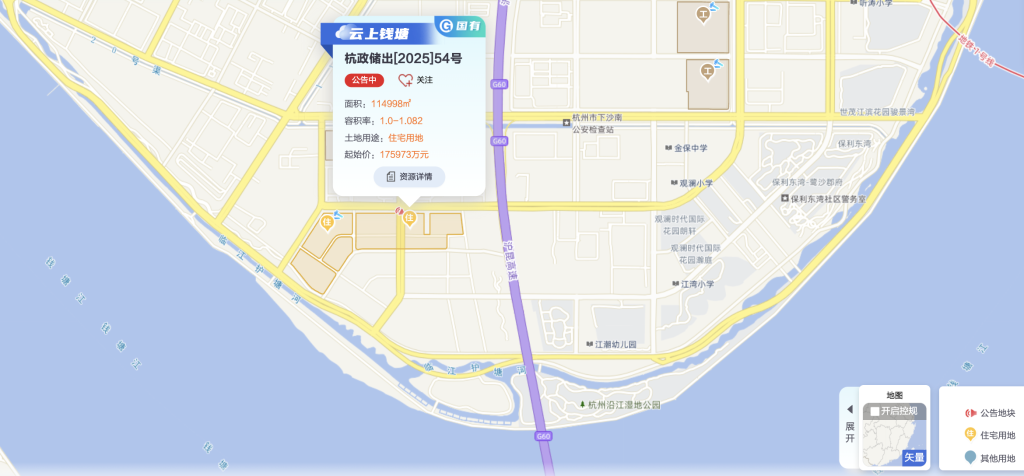Tap the 住 residential land marker under the popup
This screenshot has height=476, width=1024.
click(409, 220)
